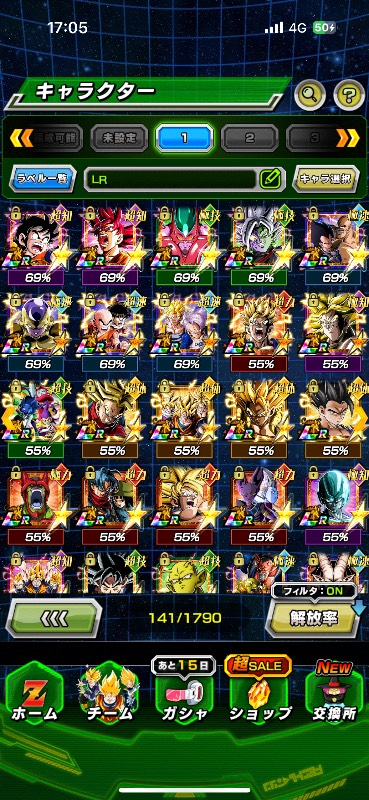Open the ガシャ gacha tab

(x=184, y=695)
